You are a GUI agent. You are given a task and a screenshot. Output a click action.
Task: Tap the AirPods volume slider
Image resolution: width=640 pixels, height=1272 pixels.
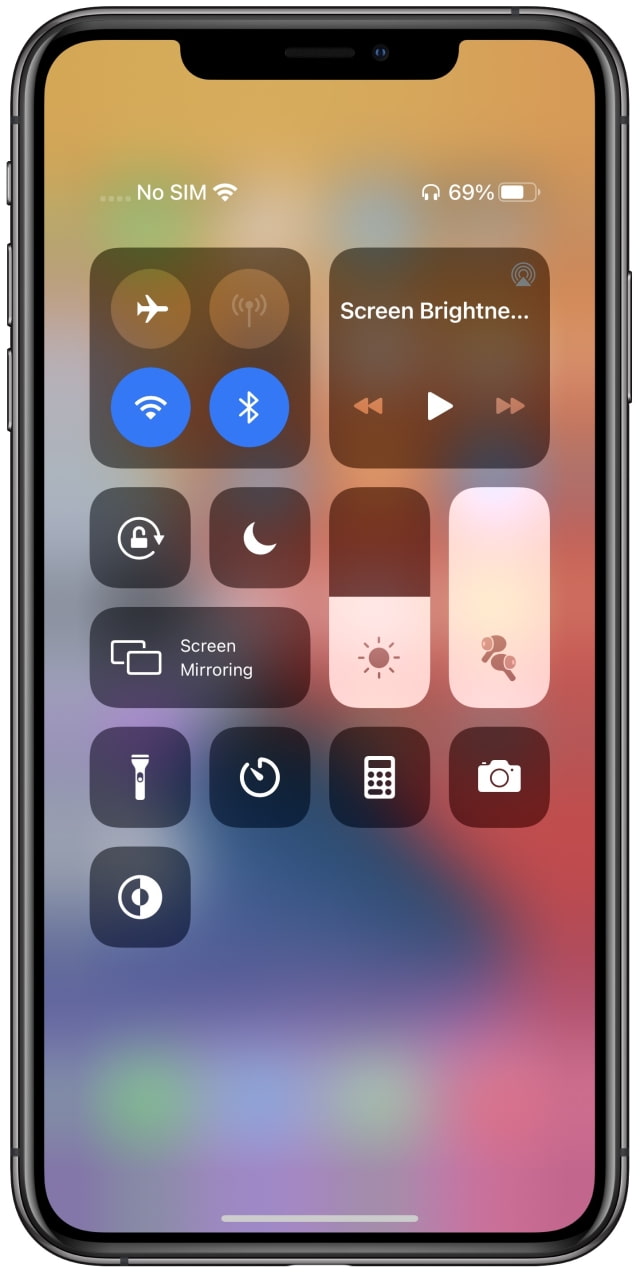coord(499,598)
